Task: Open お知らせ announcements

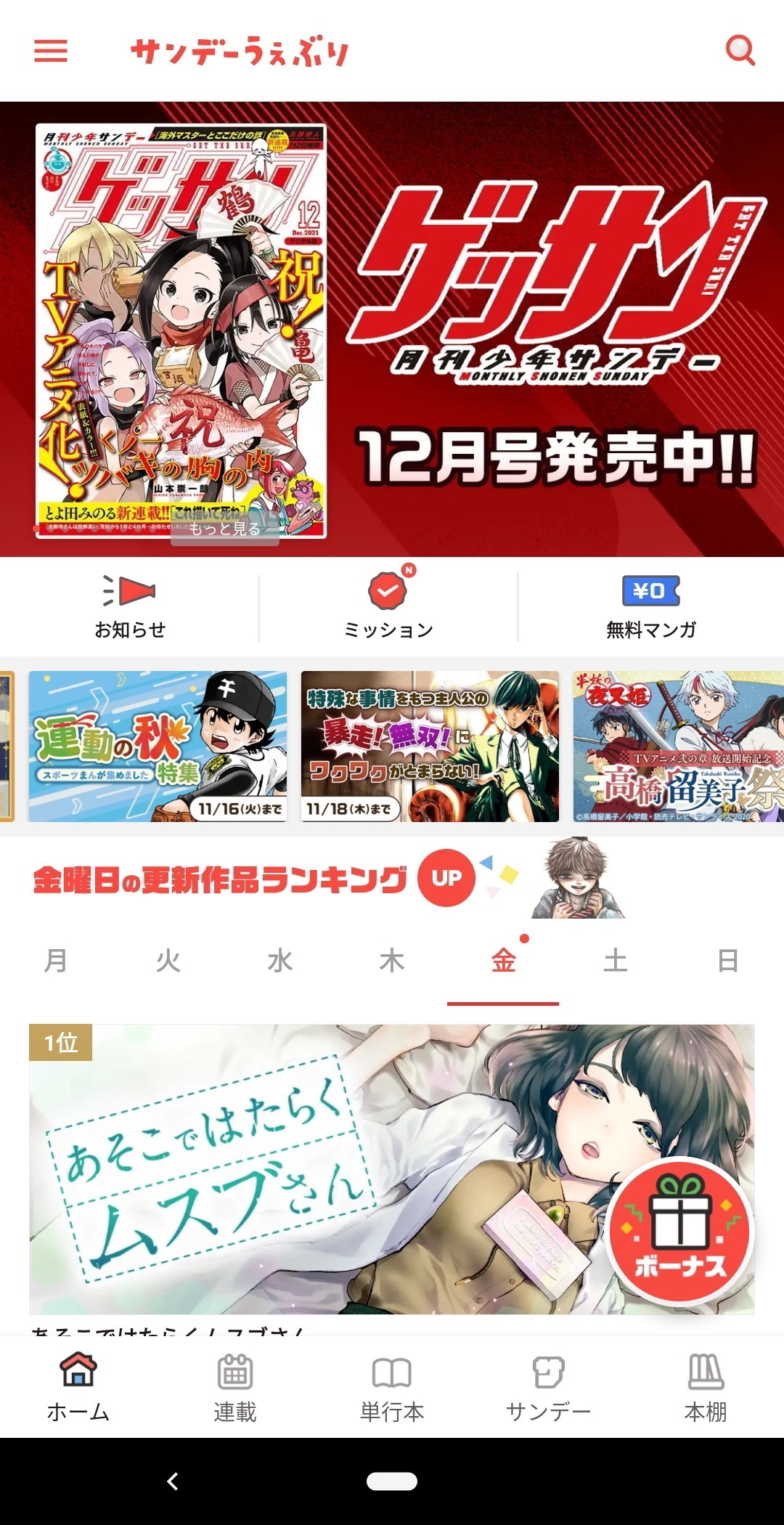Action: pos(131,608)
